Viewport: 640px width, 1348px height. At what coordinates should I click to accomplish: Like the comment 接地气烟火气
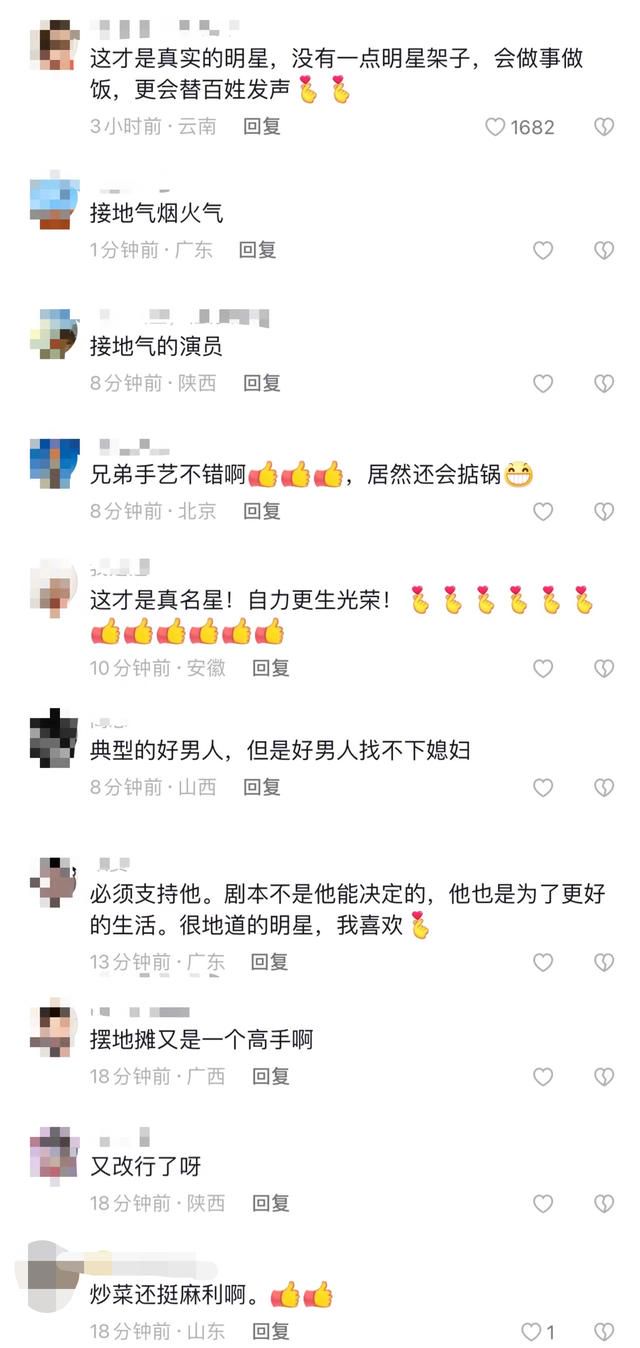click(x=543, y=250)
